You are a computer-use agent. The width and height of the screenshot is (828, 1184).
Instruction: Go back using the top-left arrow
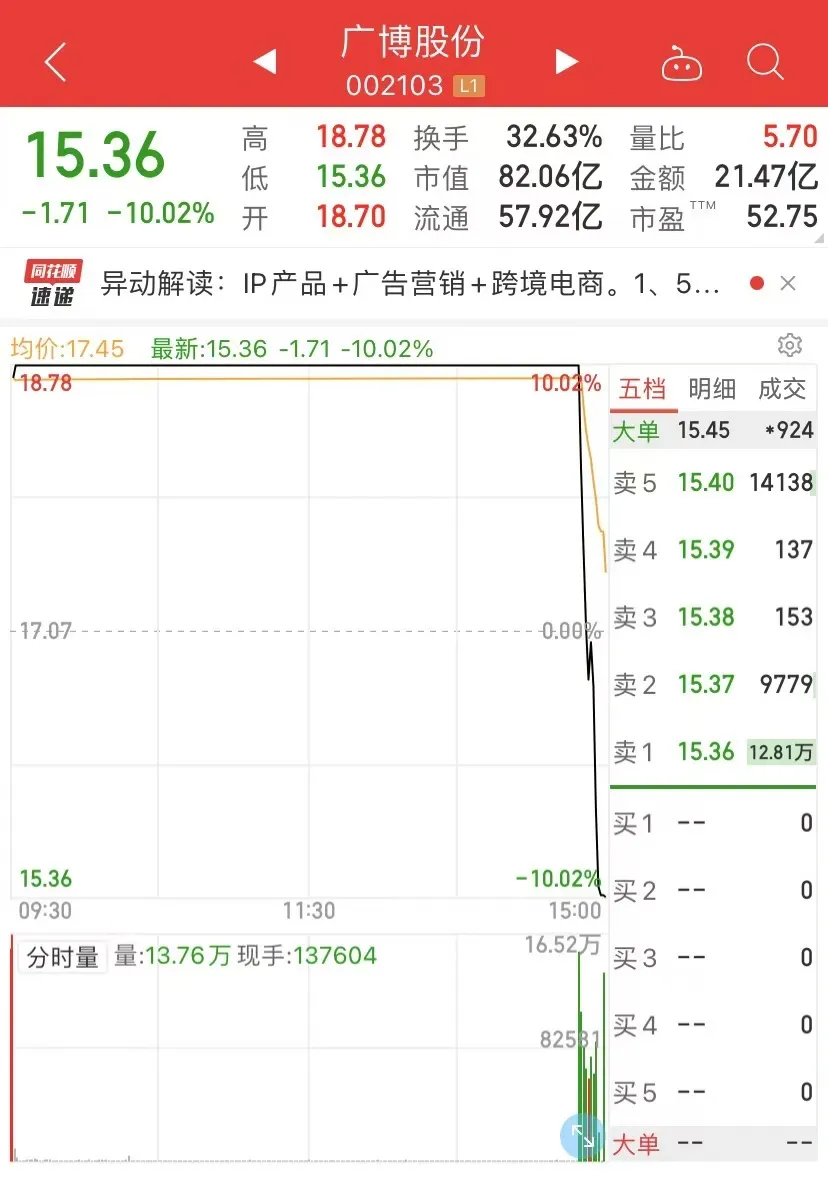click(x=55, y=63)
